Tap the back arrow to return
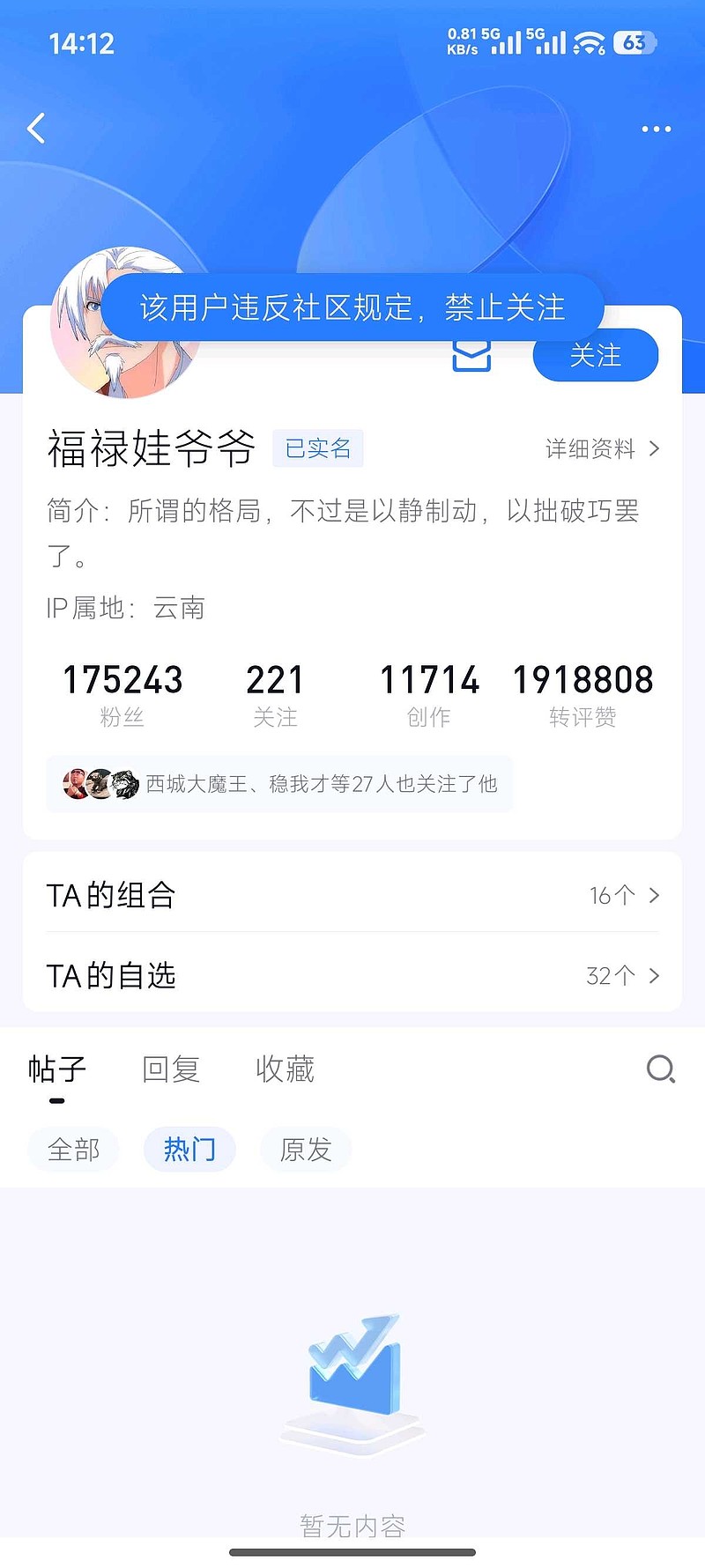Screen dimensions: 705x1568 point(35,128)
